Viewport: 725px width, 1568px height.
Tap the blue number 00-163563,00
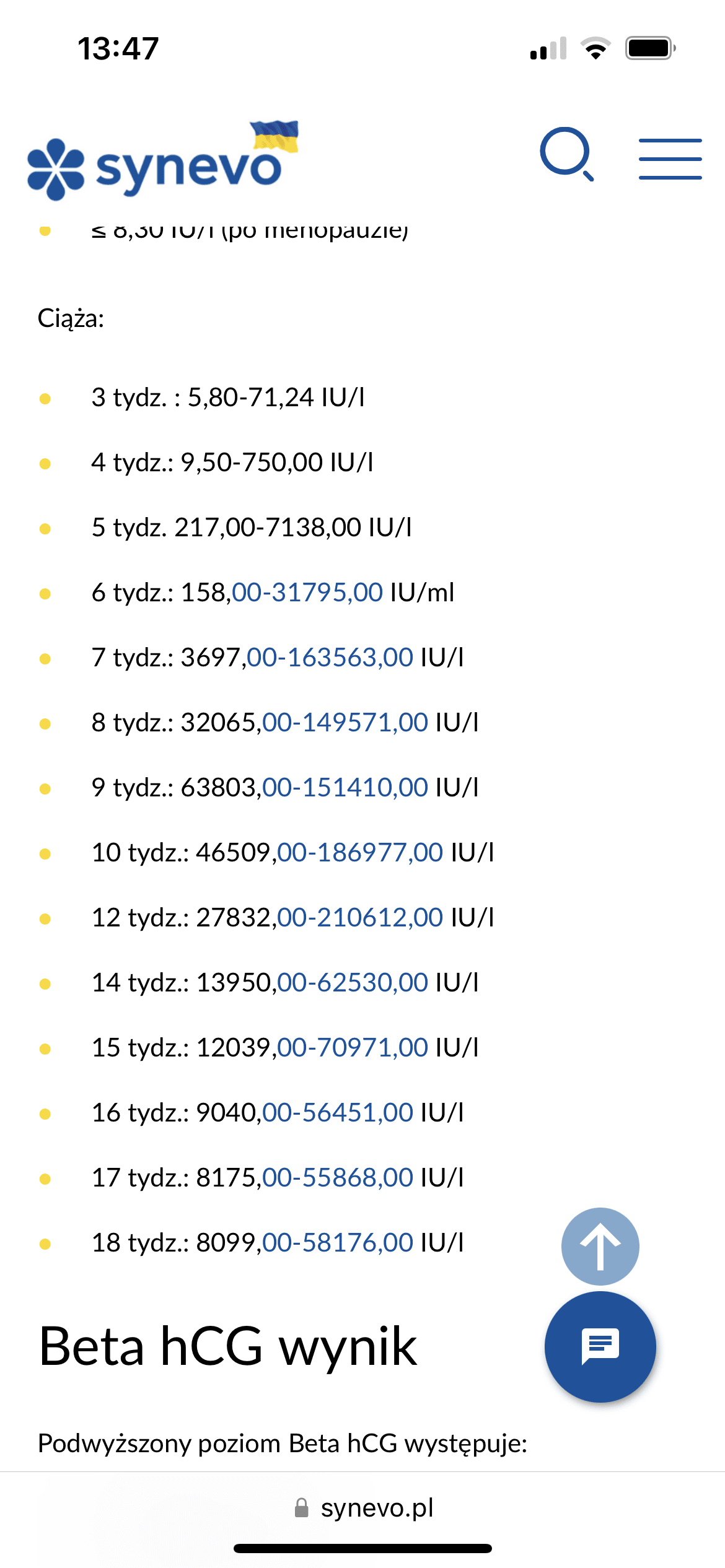[x=330, y=658]
